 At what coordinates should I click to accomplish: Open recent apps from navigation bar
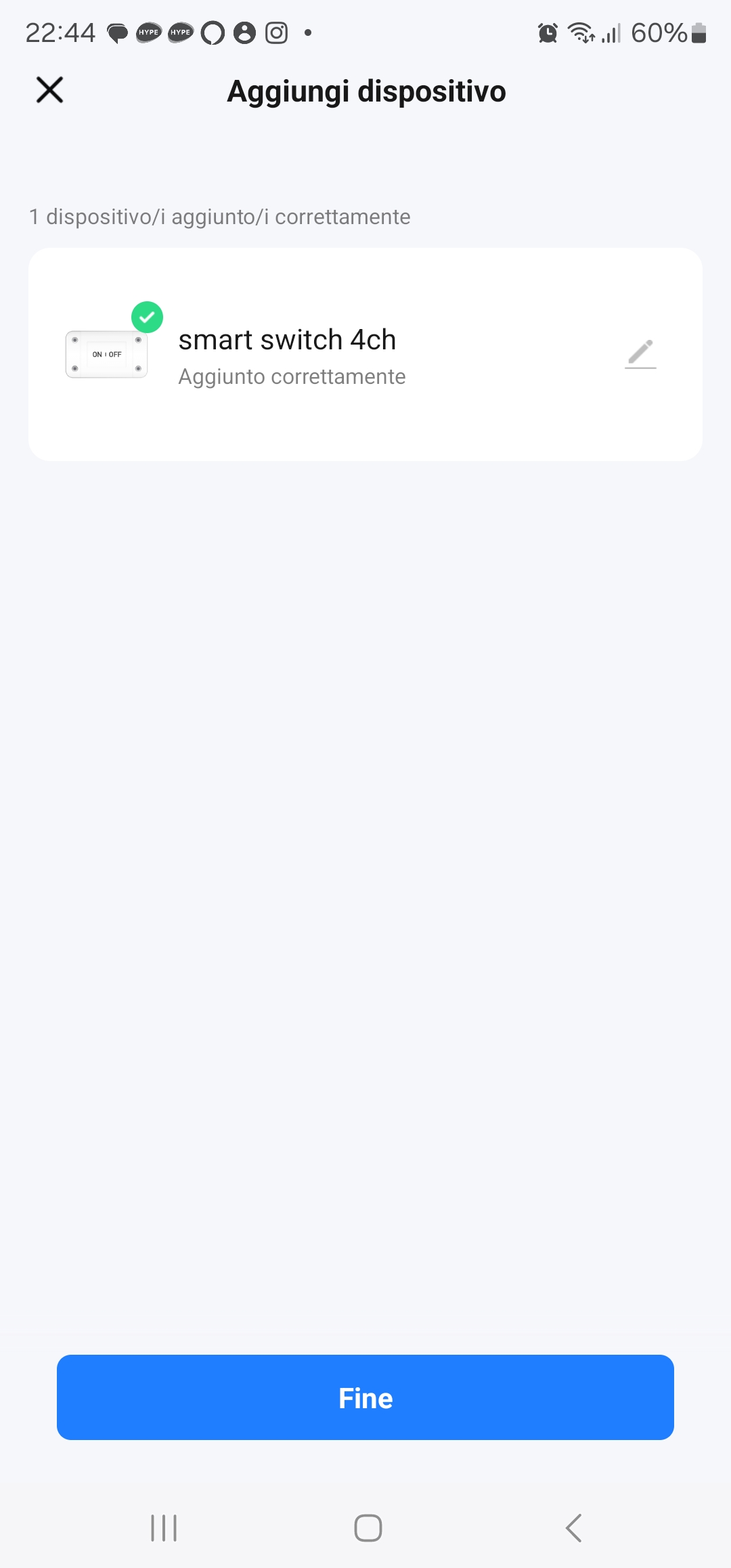164,1528
